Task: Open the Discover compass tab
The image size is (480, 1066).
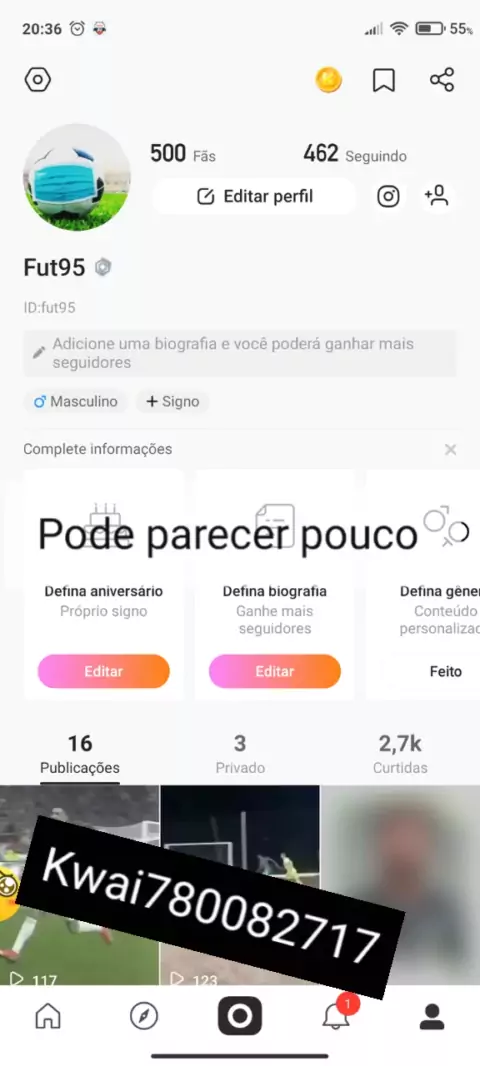Action: click(x=143, y=1016)
